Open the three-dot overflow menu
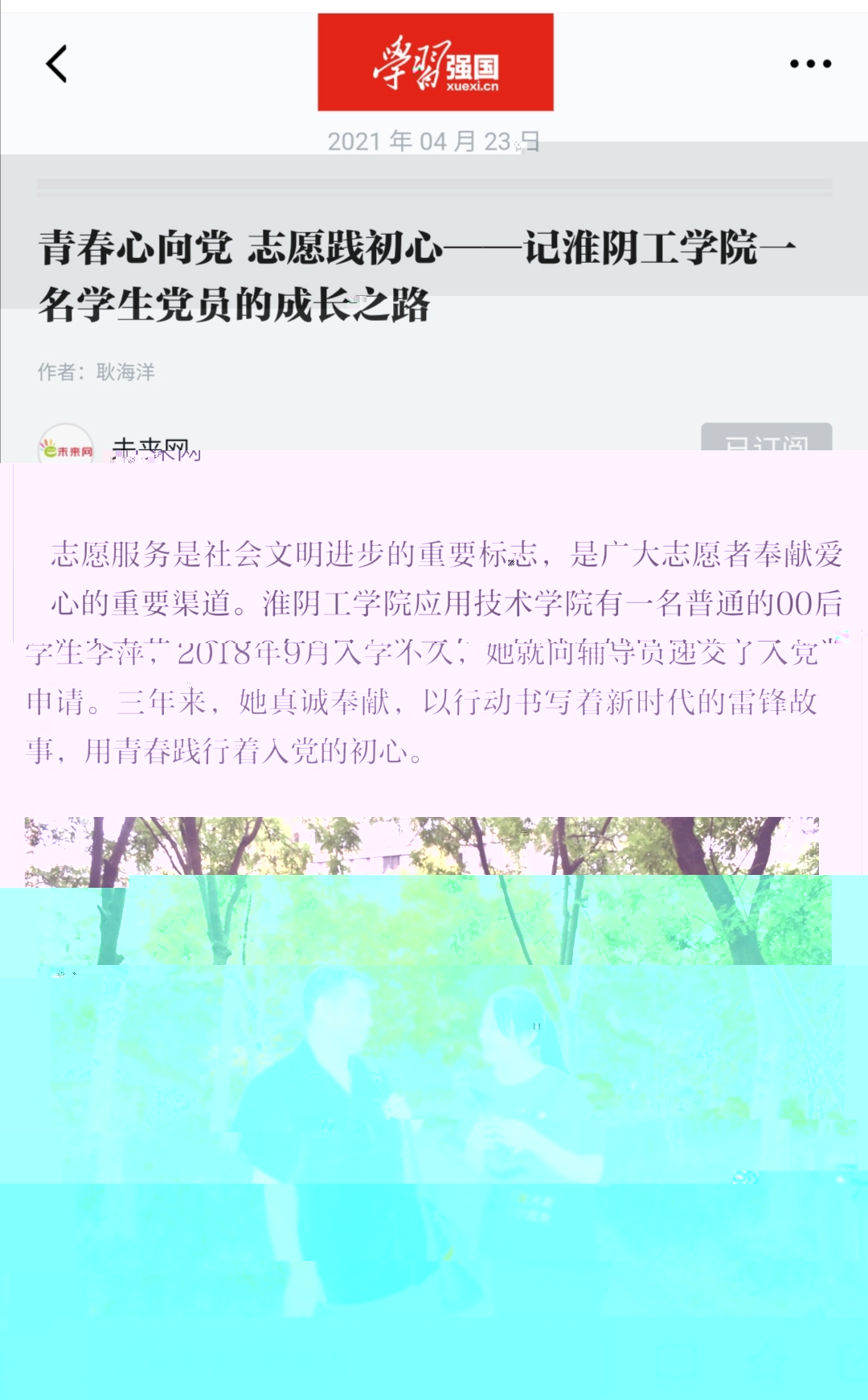Screen dimensions: 868x1400 pos(809,64)
